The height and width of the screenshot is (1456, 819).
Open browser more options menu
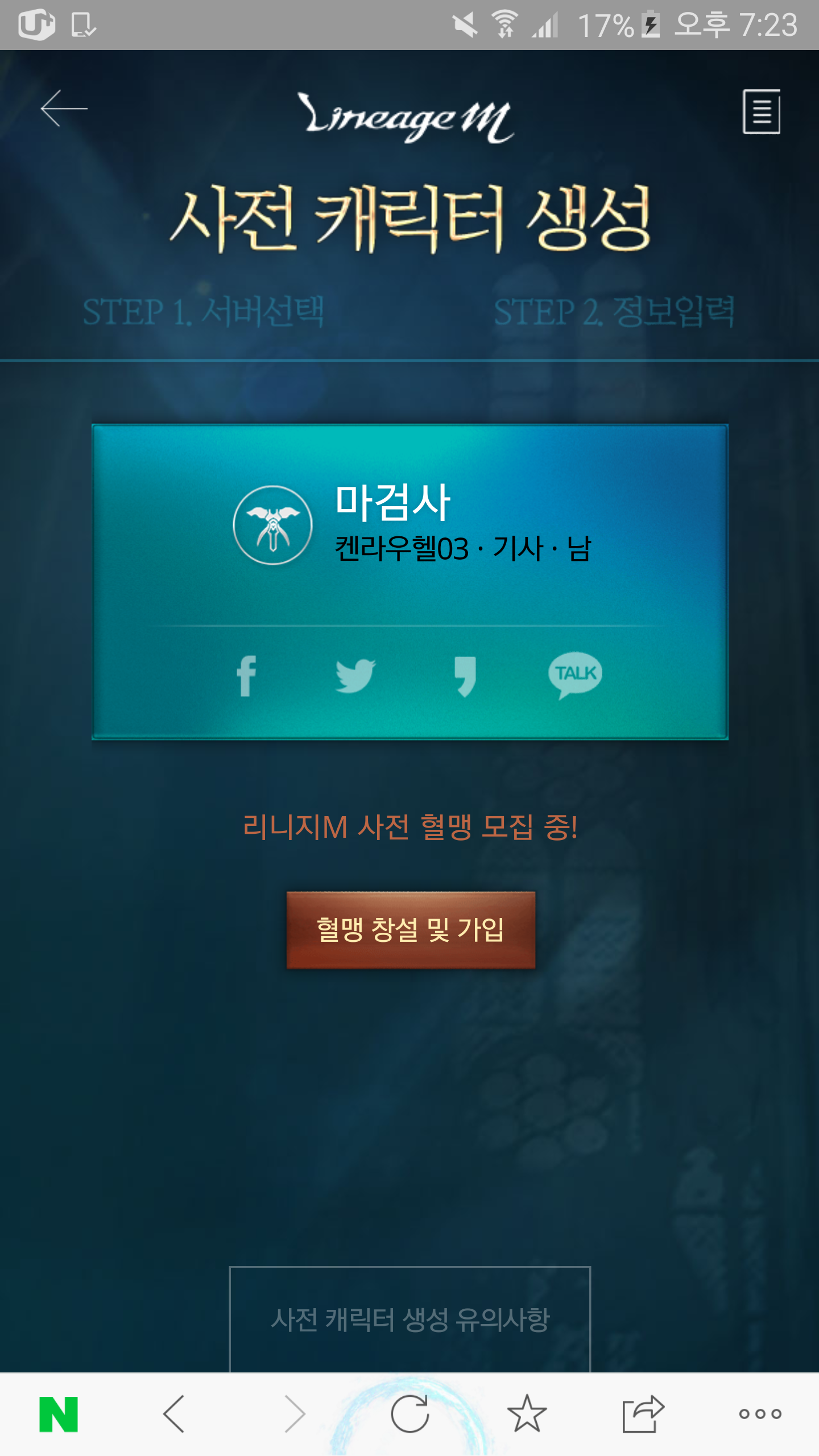760,1414
